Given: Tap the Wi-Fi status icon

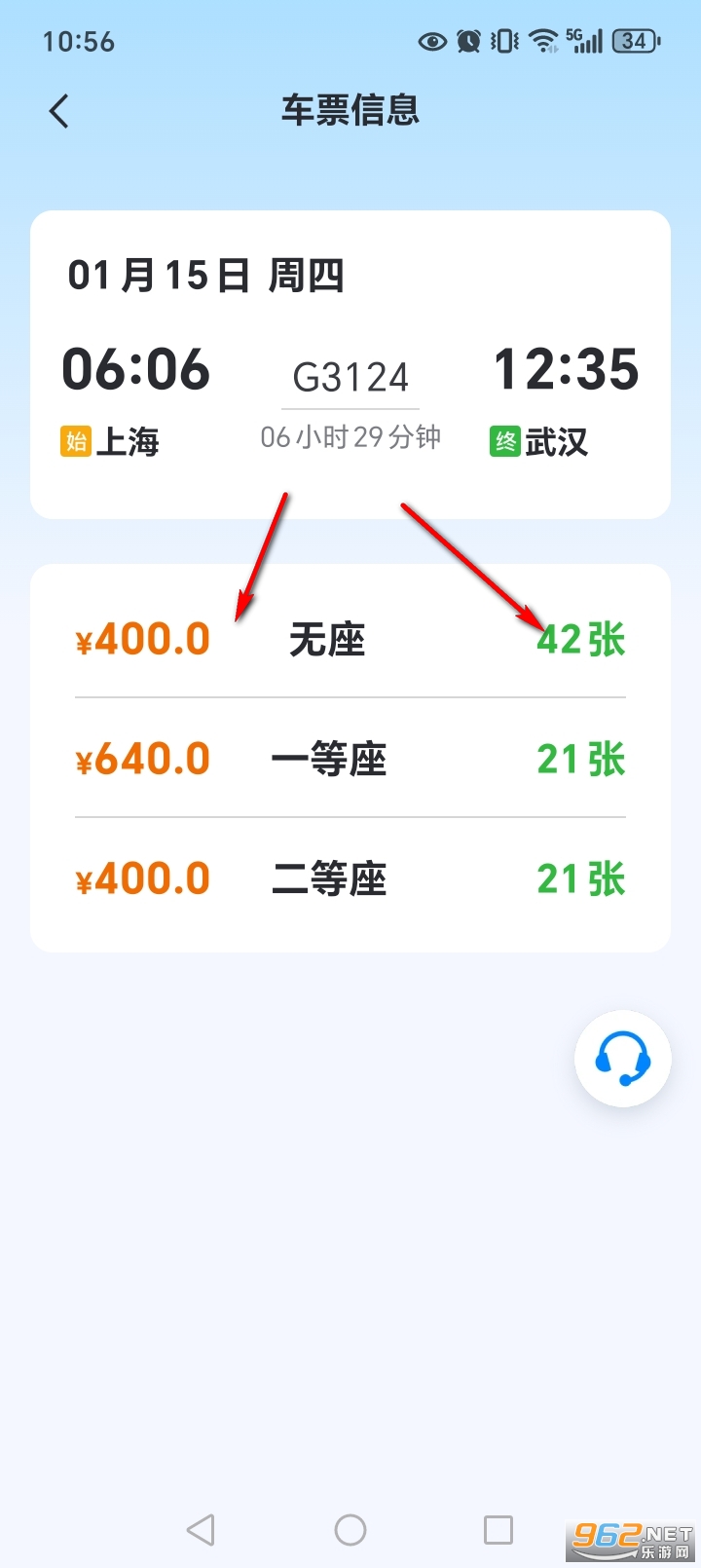Looking at the screenshot, I should point(543,41).
